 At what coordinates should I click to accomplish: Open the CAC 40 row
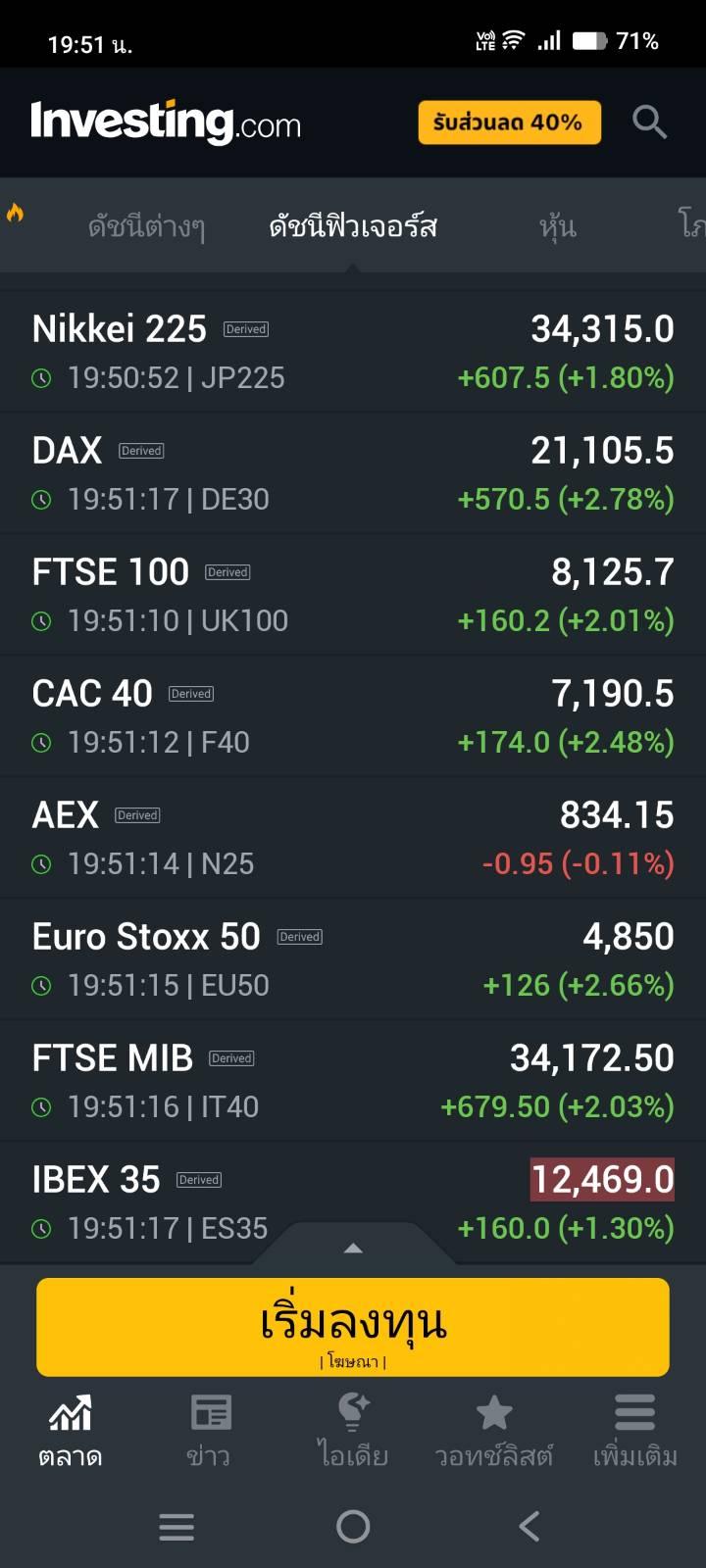coord(353,716)
